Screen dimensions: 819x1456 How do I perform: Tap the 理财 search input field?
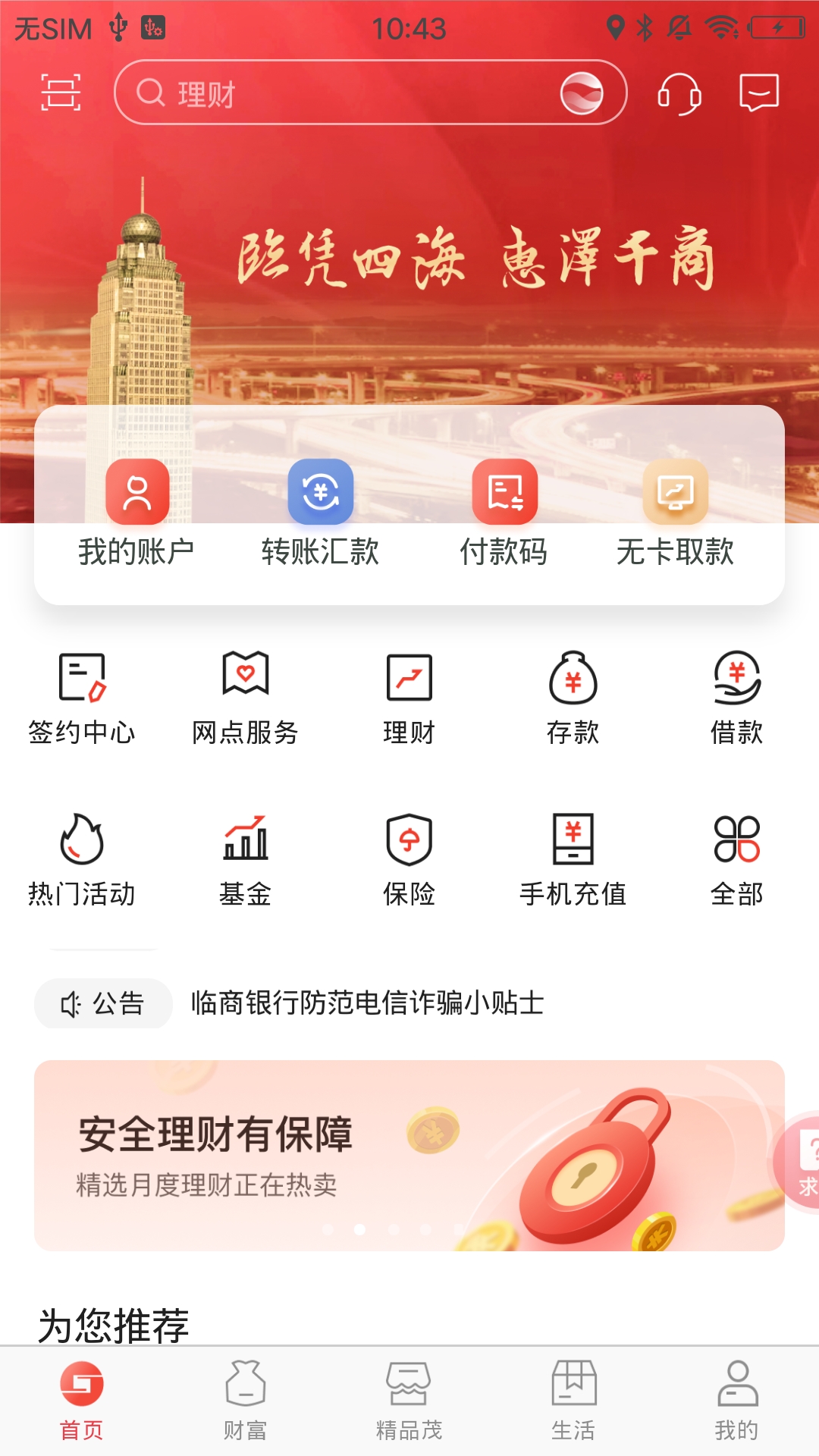(x=341, y=94)
